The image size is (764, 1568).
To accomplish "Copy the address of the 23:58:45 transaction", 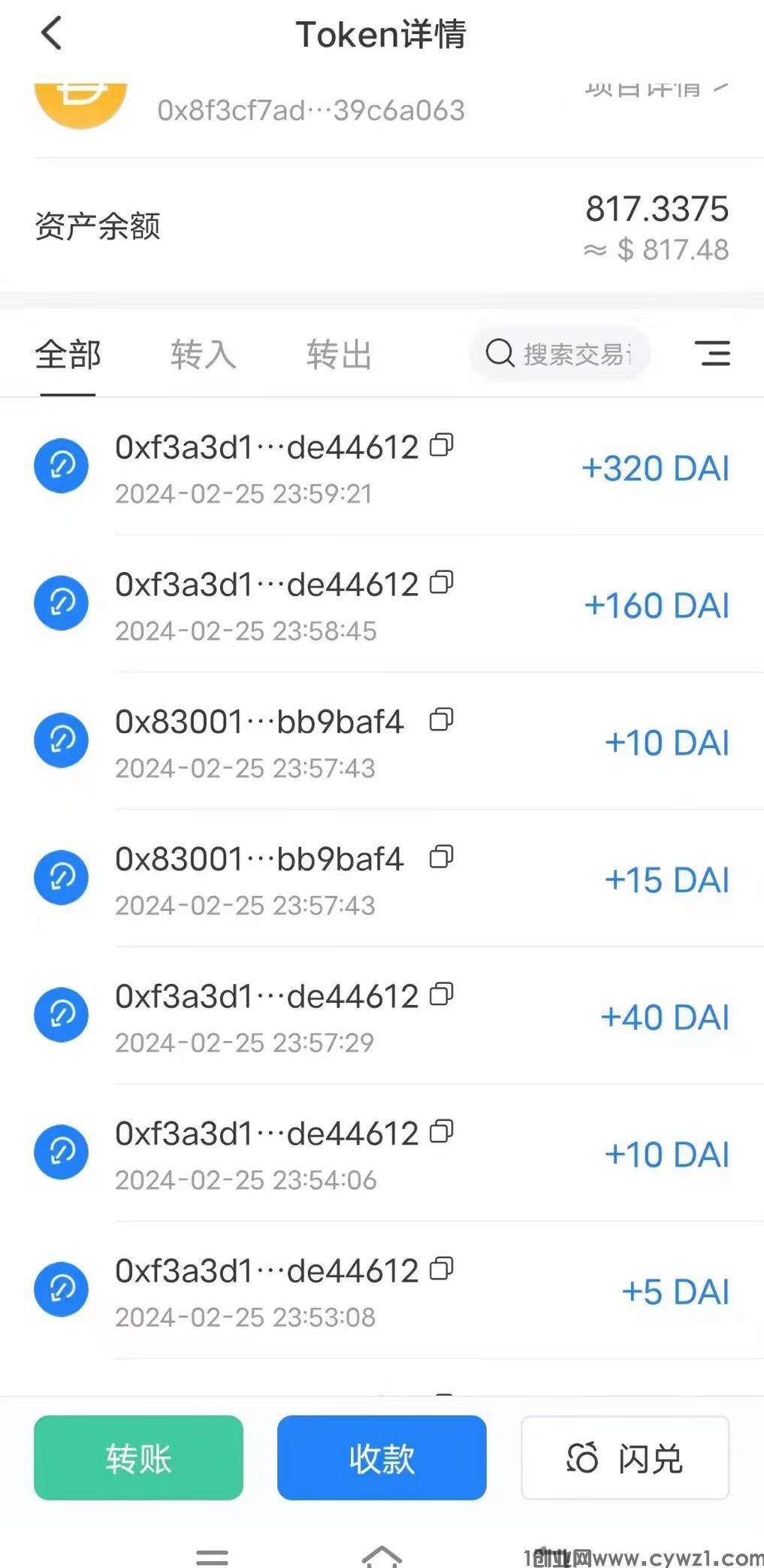I will 442,583.
